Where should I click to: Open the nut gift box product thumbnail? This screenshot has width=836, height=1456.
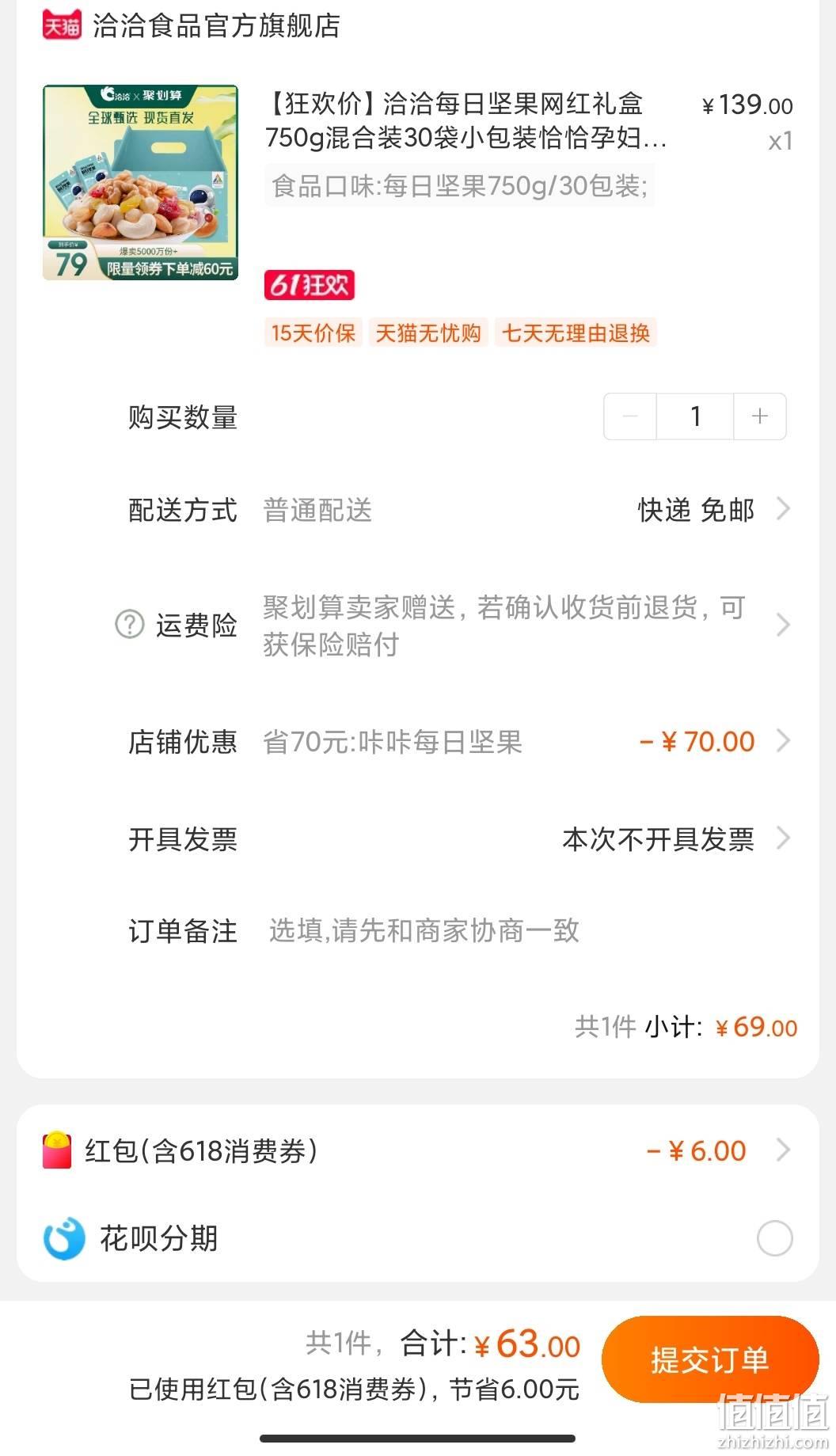140,183
